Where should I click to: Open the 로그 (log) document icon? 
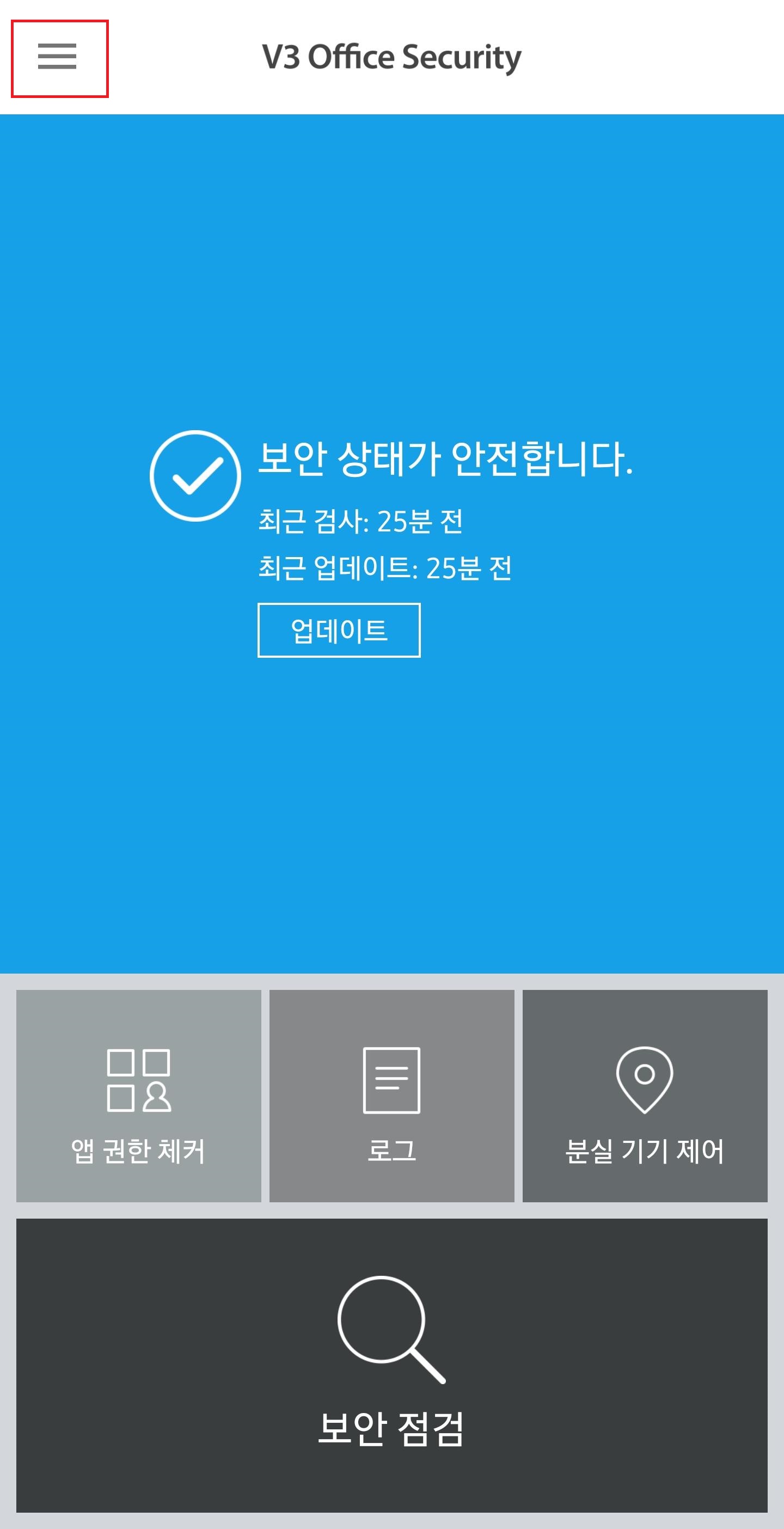tap(391, 1080)
